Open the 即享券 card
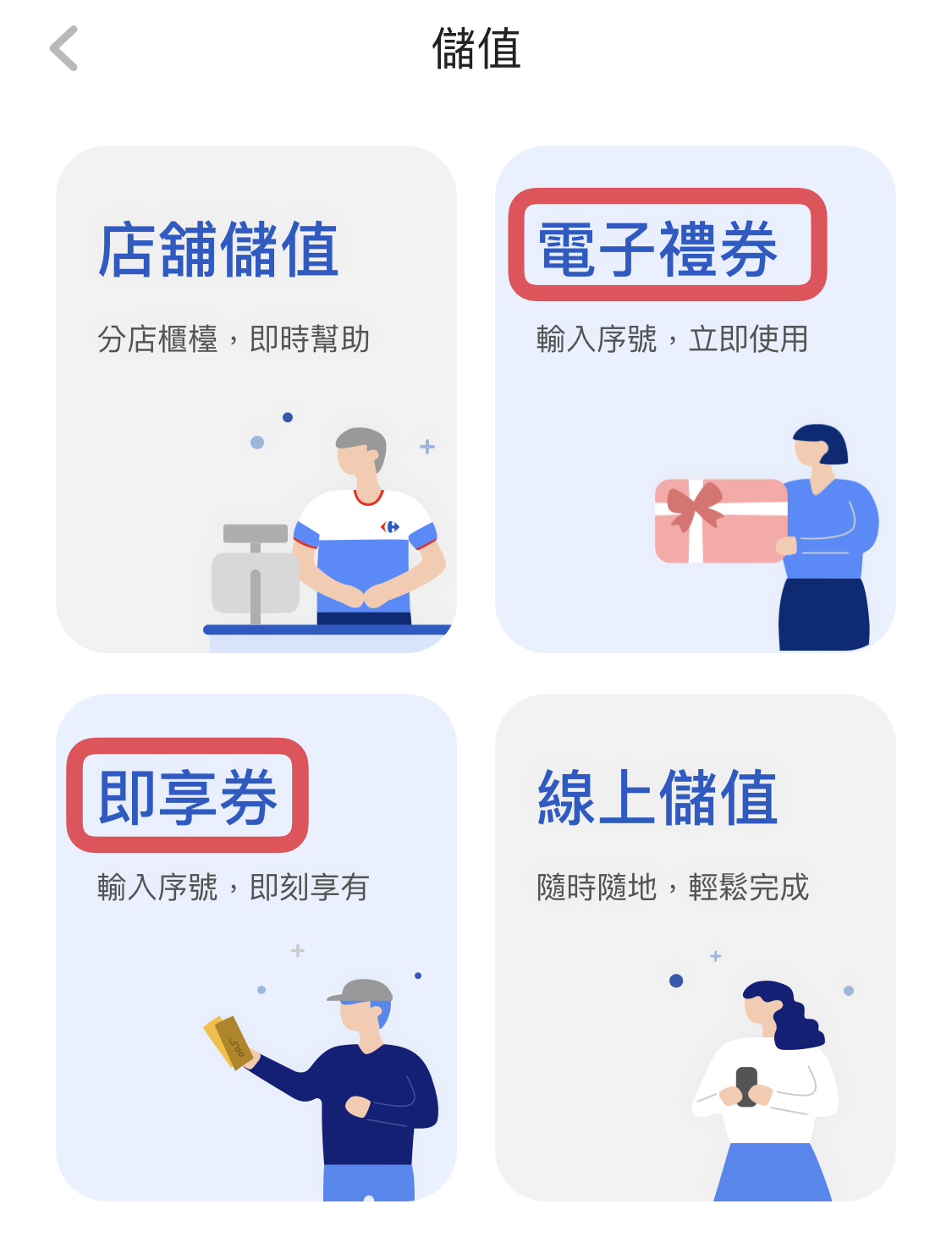Viewport: 952px width, 1237px height. click(256, 947)
